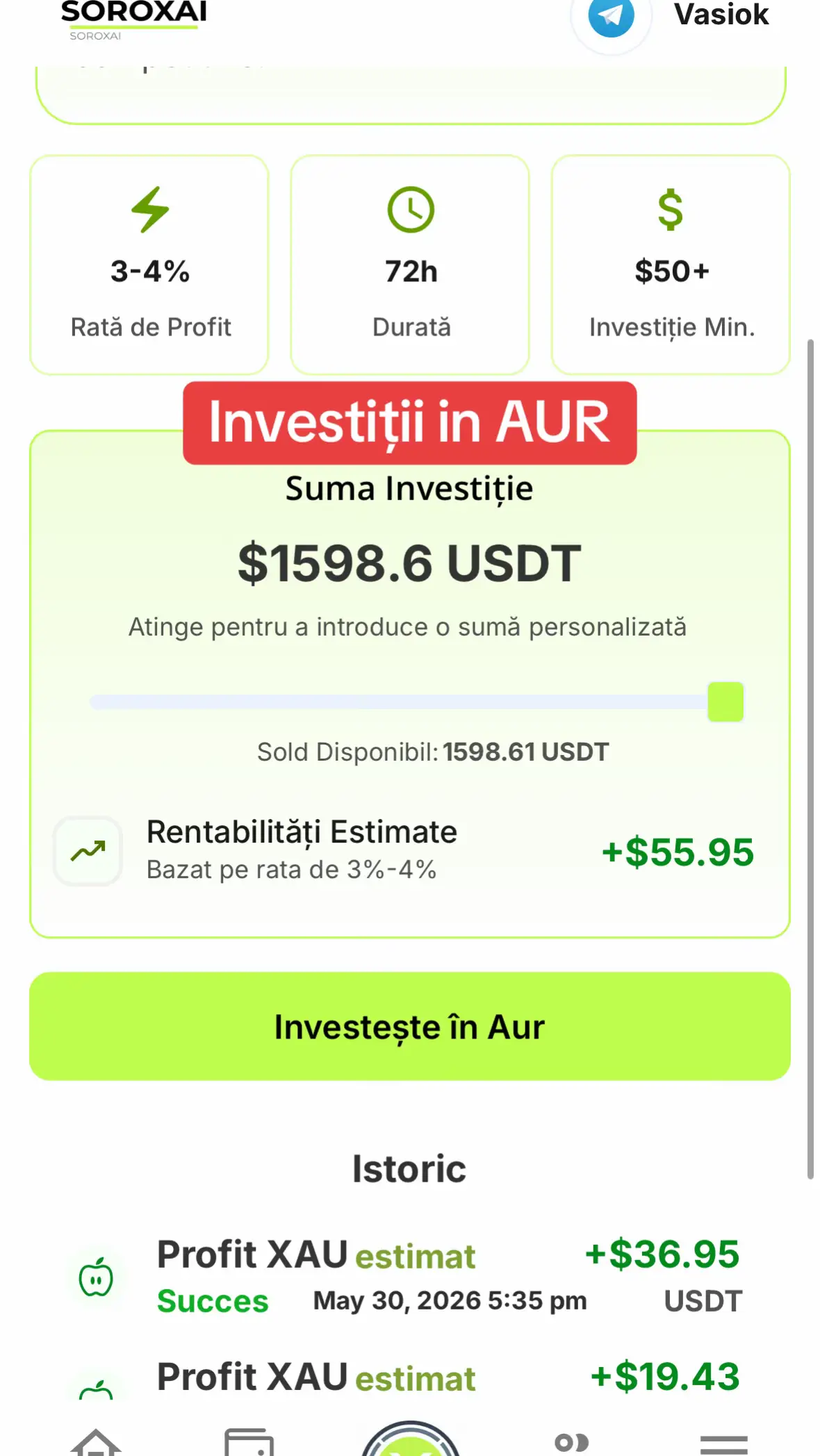Open the hamburger menu tab
This screenshot has width=820, height=1456.
pos(723,1443)
